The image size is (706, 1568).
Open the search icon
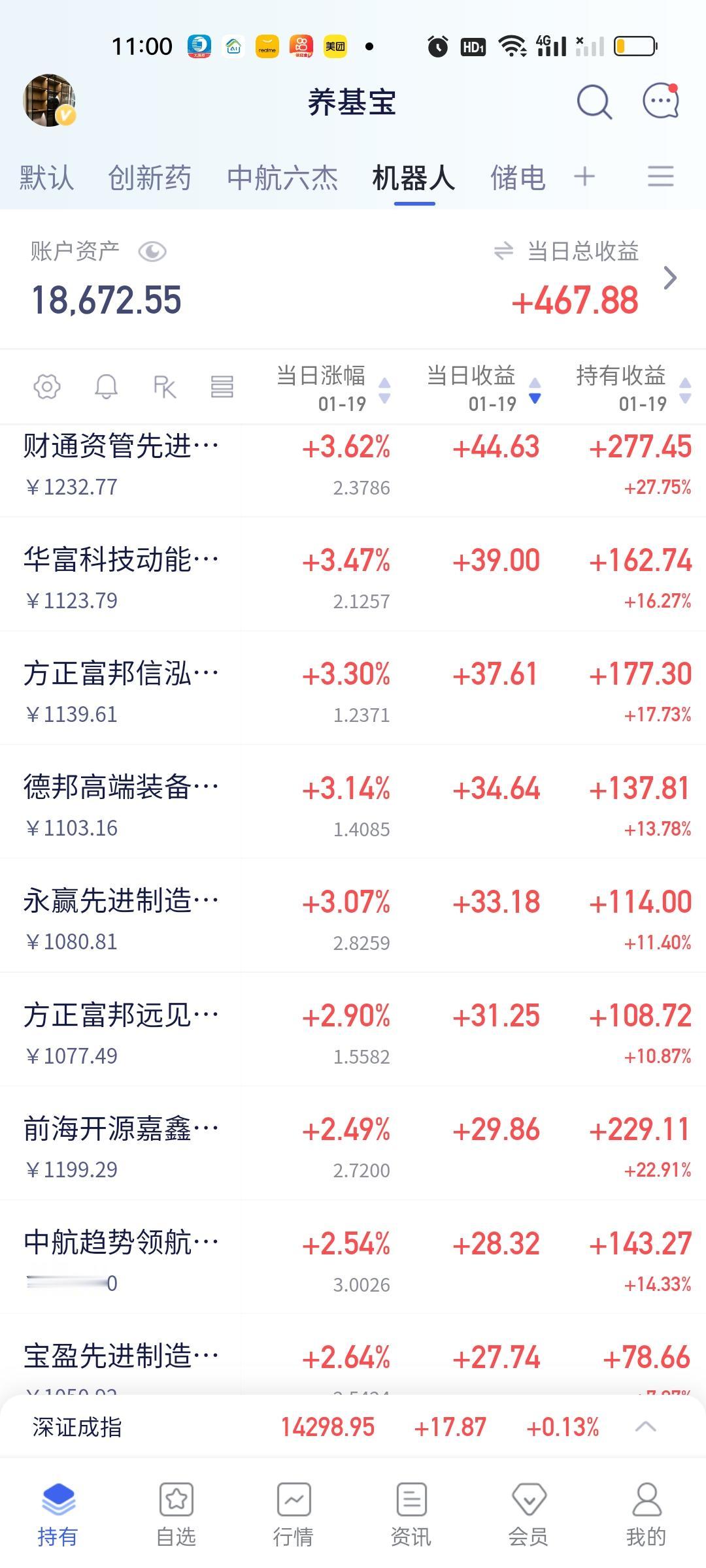(594, 102)
